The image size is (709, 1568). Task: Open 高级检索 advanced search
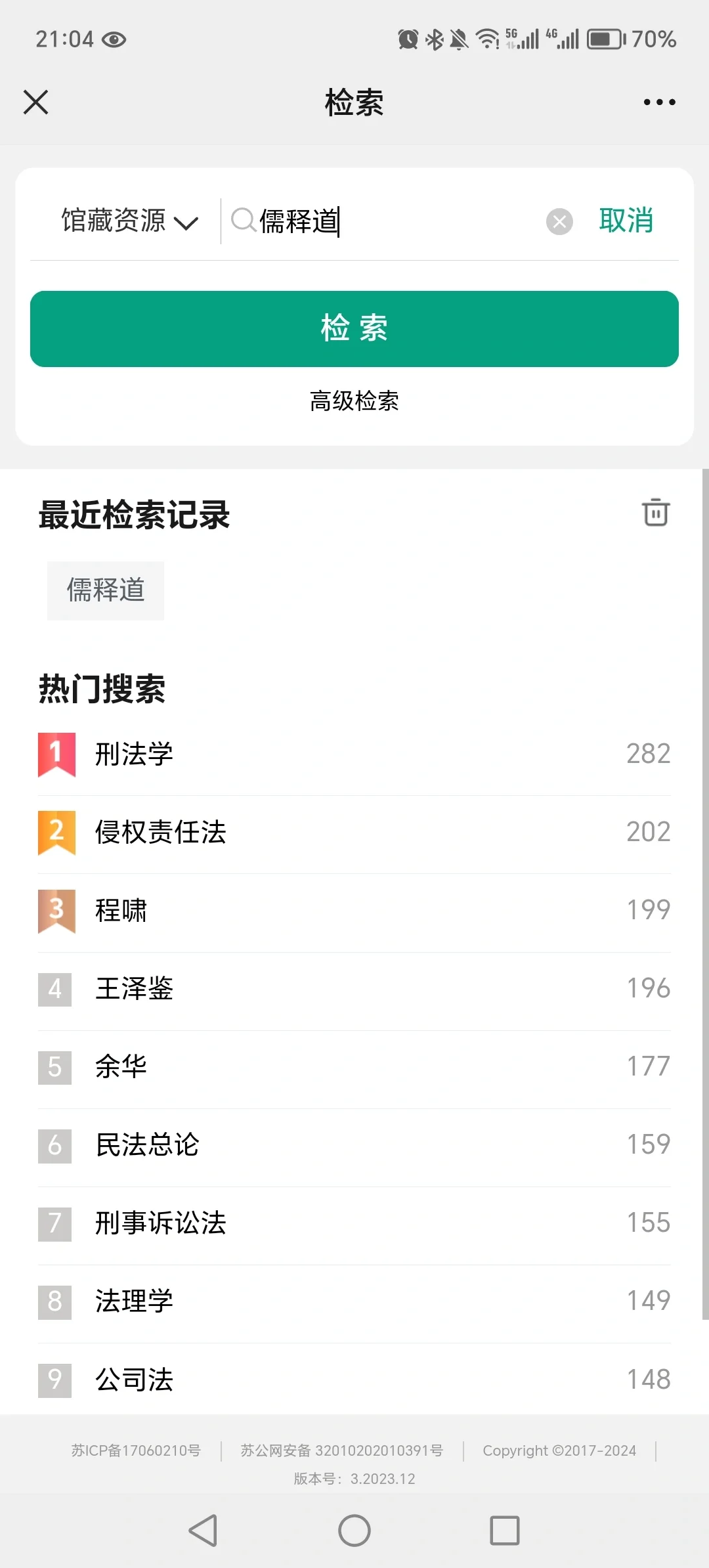pos(354,401)
